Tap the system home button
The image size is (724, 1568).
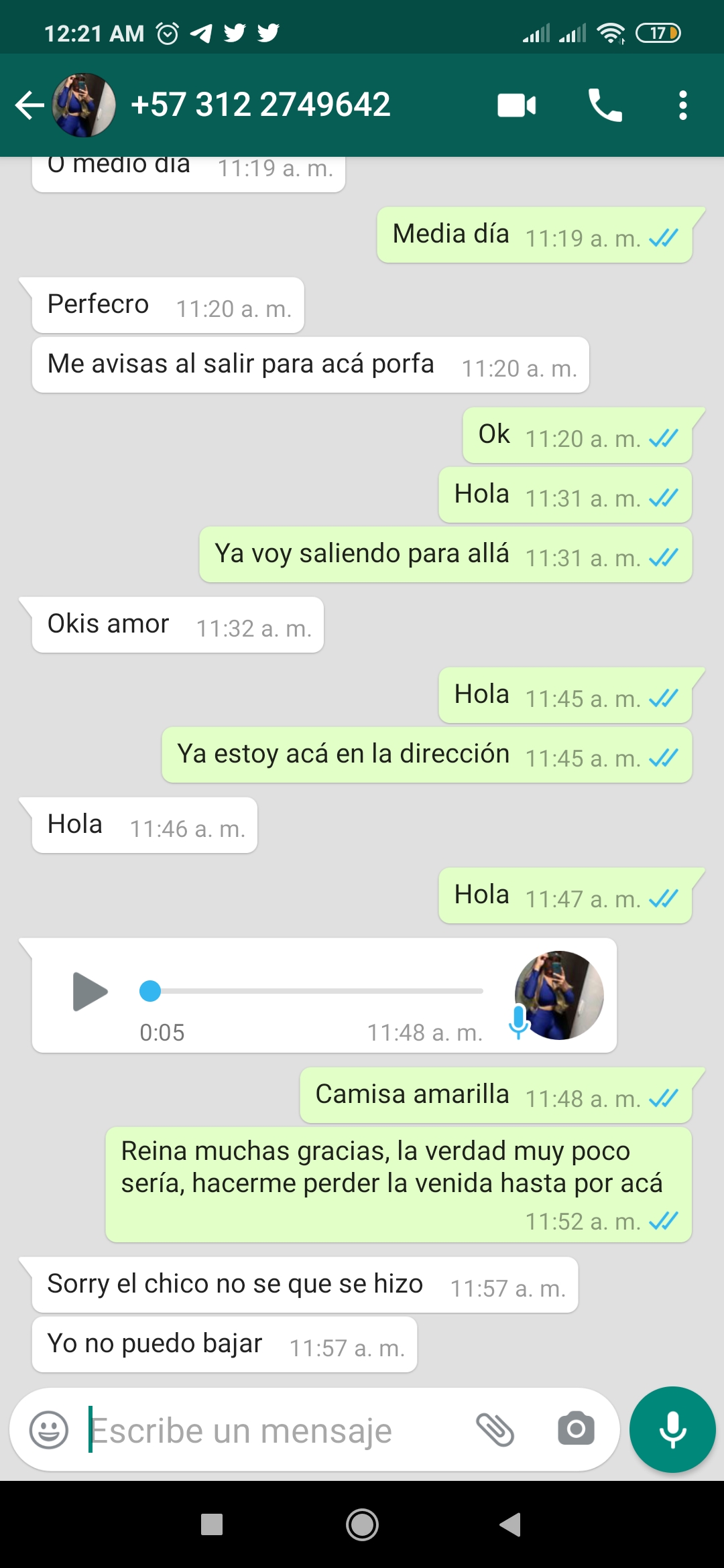click(362, 1525)
